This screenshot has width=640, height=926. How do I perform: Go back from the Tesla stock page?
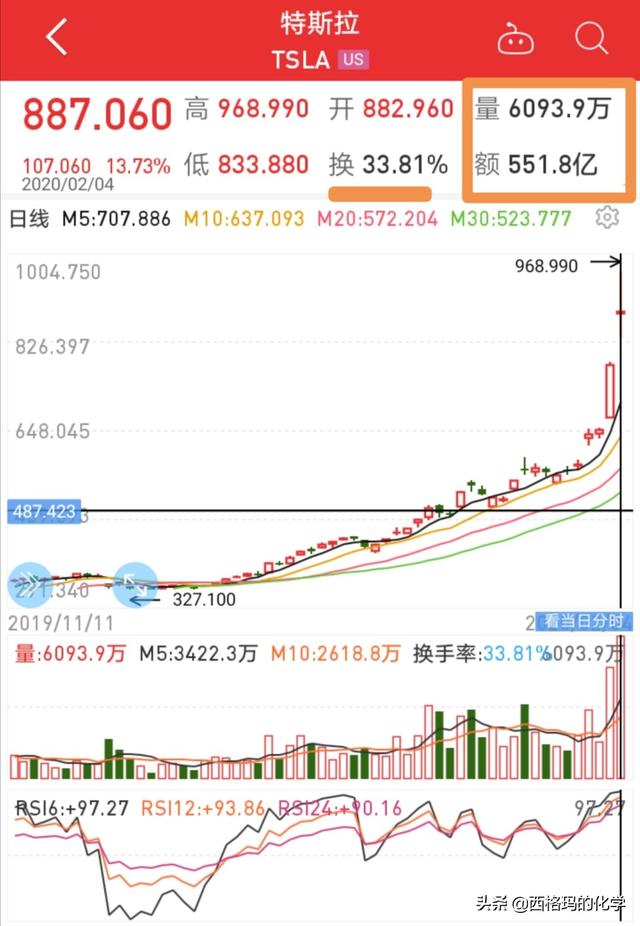[57, 39]
